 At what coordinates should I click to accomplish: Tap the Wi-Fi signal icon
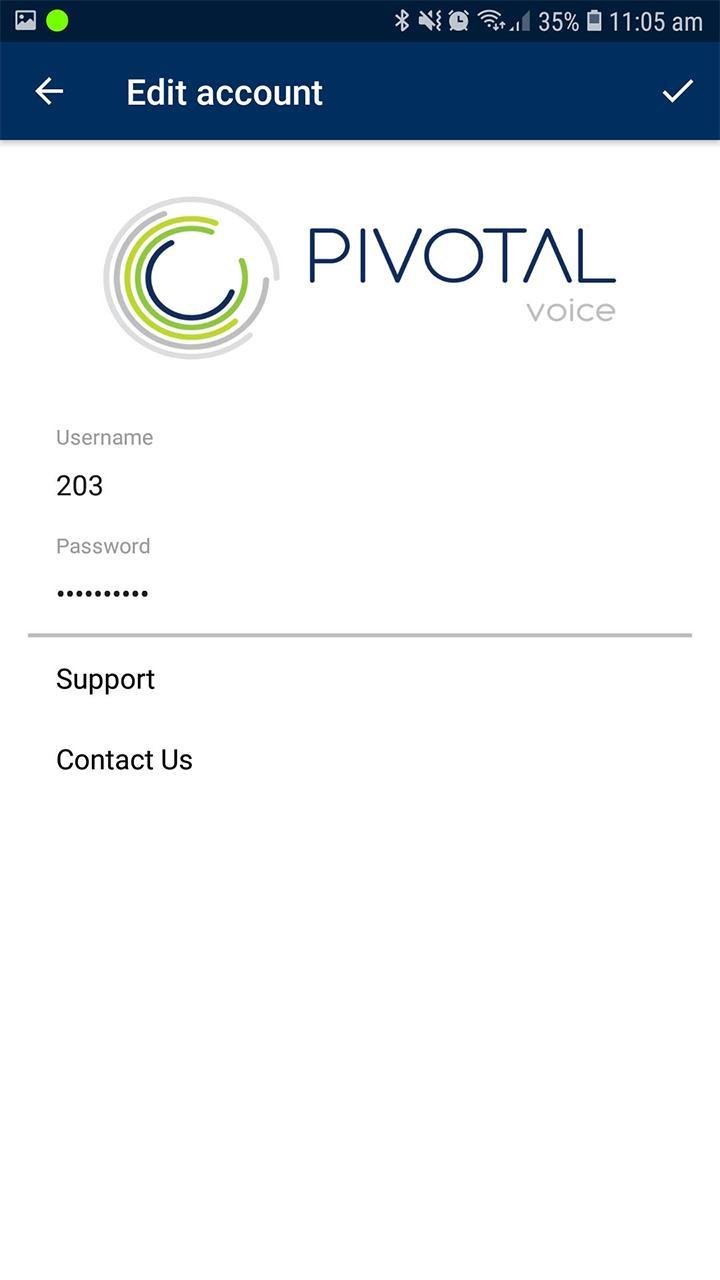click(489, 20)
